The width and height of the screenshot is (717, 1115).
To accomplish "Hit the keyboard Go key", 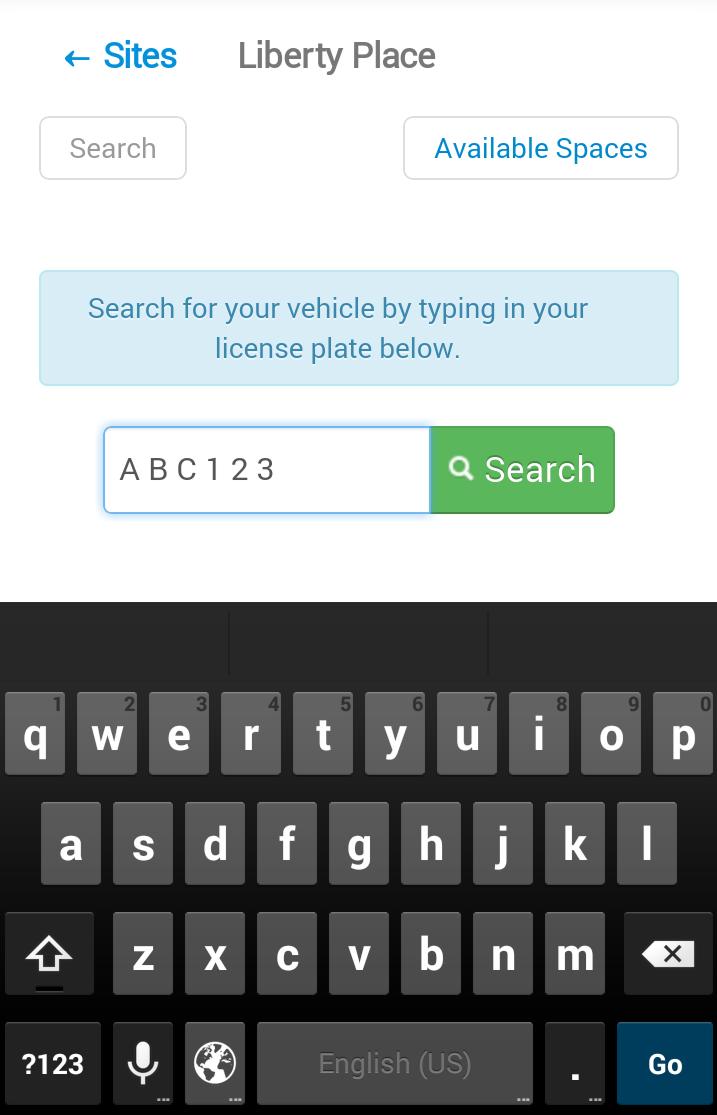I will [664, 1064].
